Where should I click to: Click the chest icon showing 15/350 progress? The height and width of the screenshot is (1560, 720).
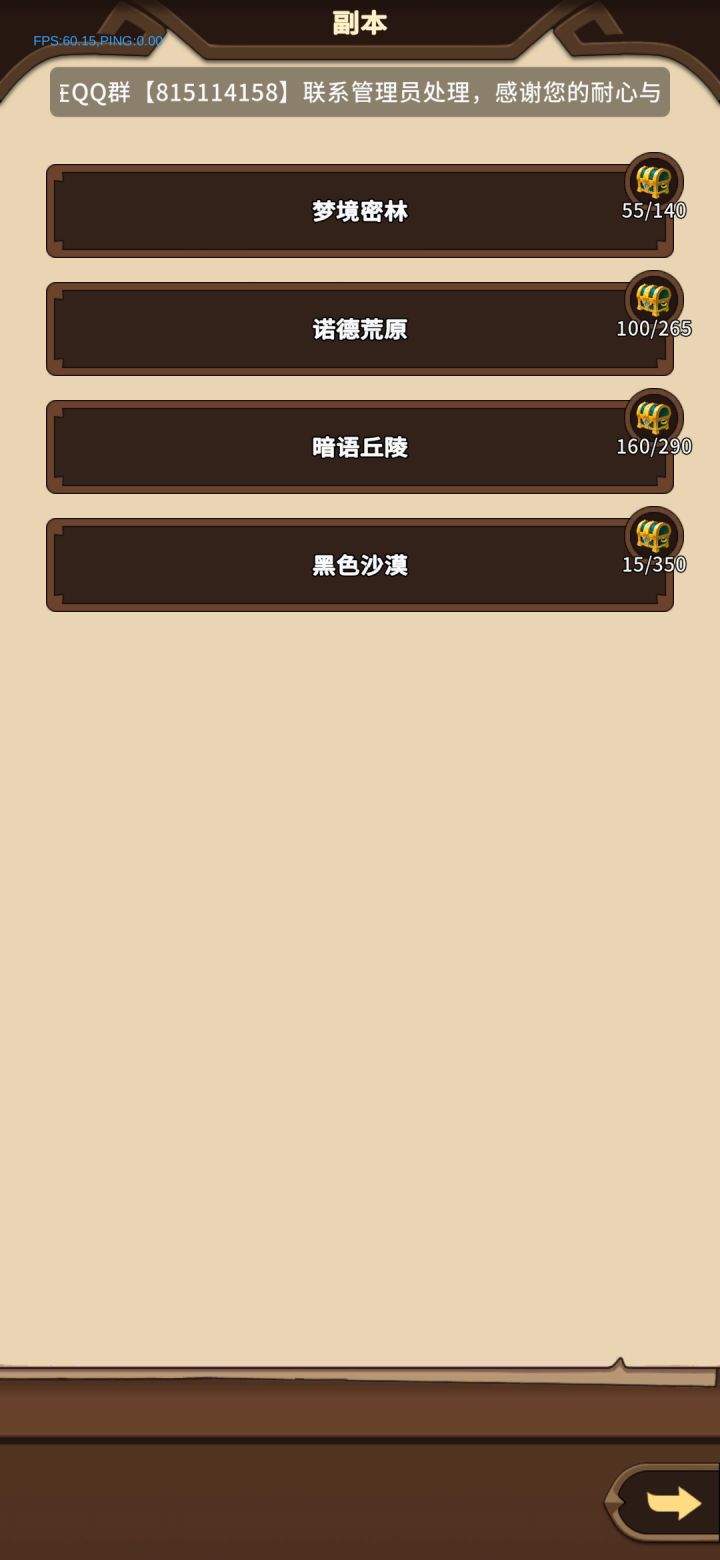coord(655,534)
